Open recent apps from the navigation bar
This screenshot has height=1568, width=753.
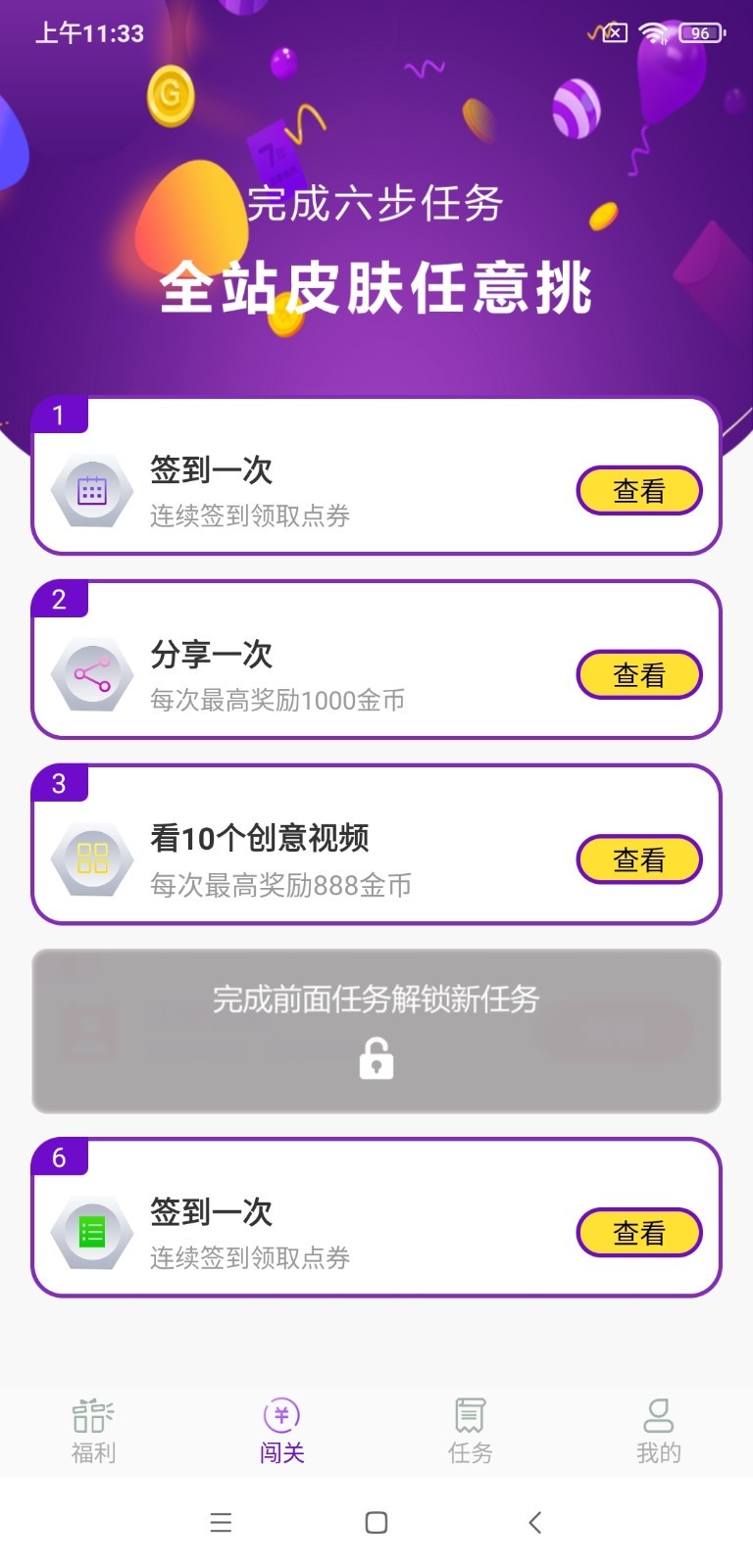(221, 1522)
